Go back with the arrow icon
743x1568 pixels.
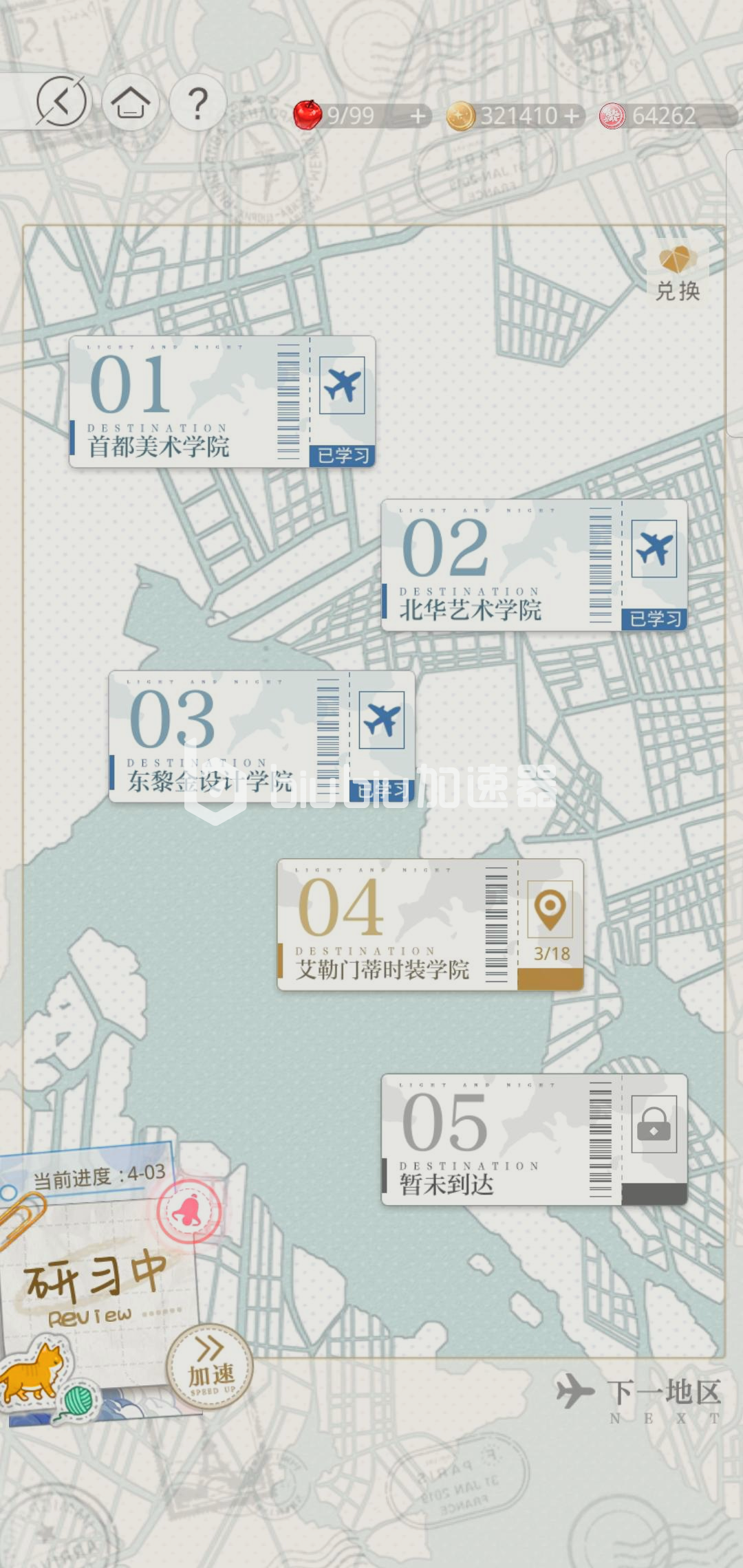[x=61, y=102]
